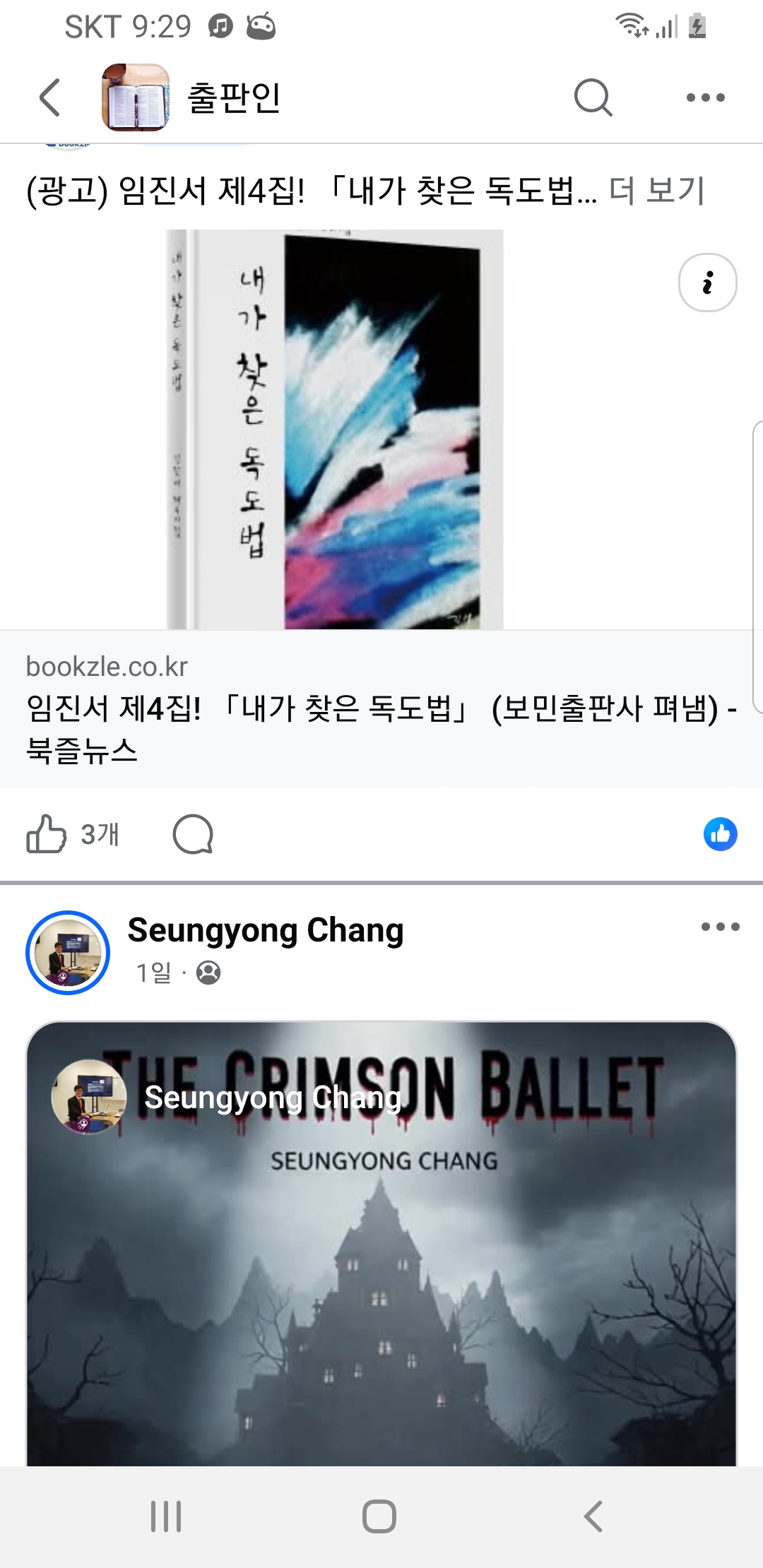Viewport: 763px width, 1568px height.
Task: Like the 임진서 제4집 post
Action: point(47,834)
